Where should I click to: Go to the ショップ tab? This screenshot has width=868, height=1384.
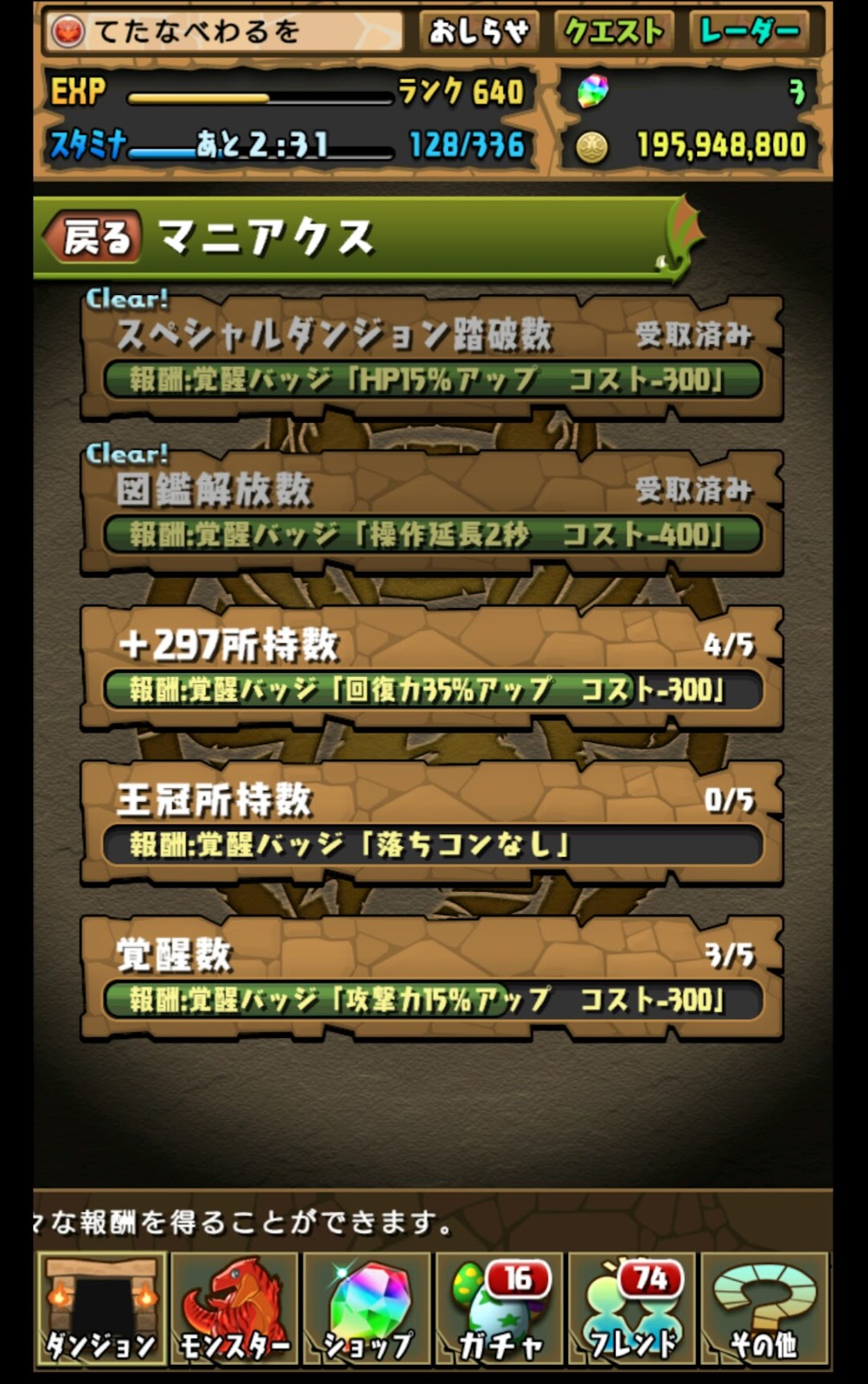pyautogui.click(x=367, y=1308)
